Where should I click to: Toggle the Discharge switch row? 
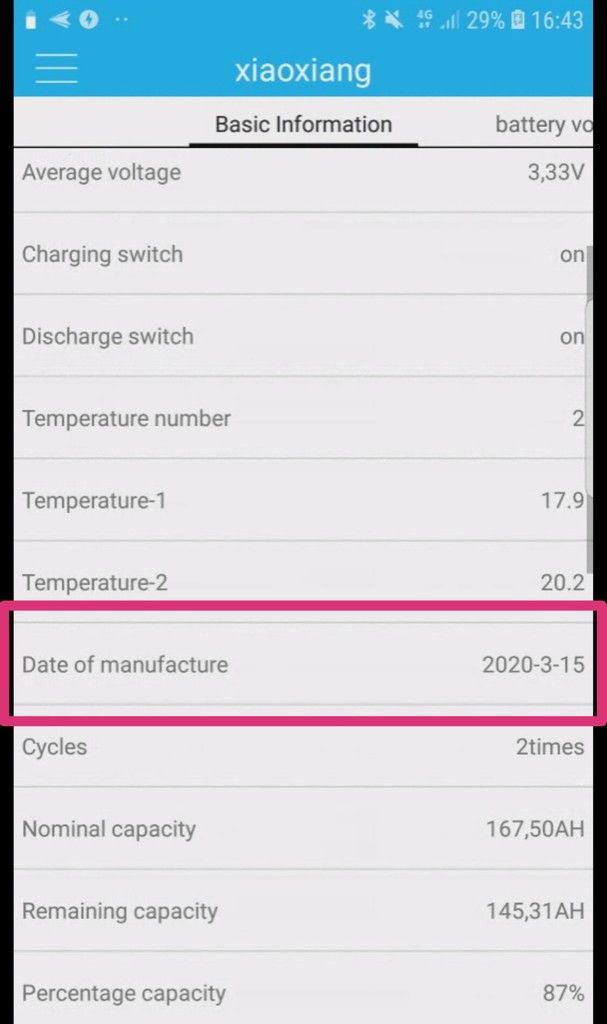point(303,336)
